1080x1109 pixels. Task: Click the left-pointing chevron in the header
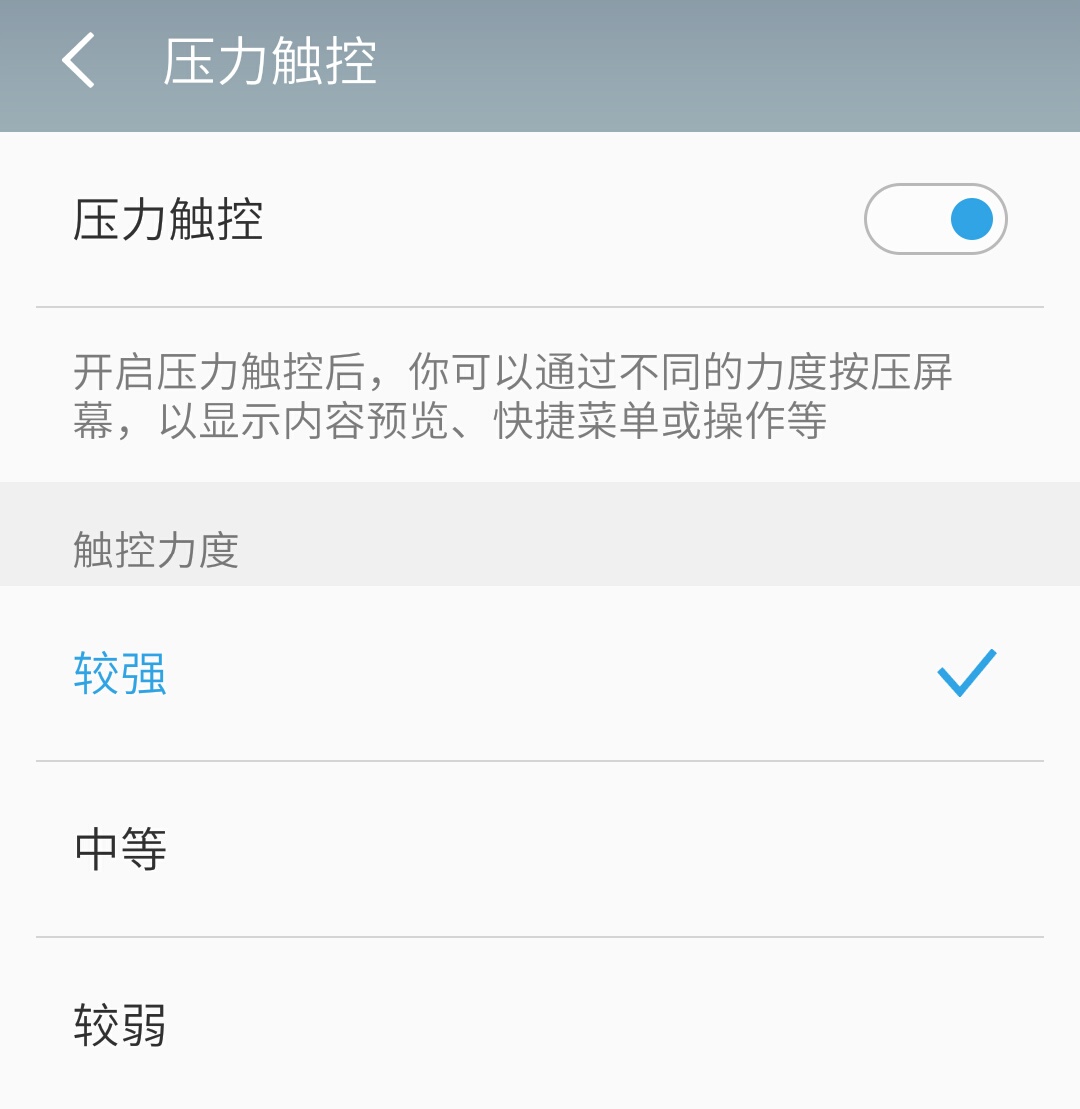(76, 60)
